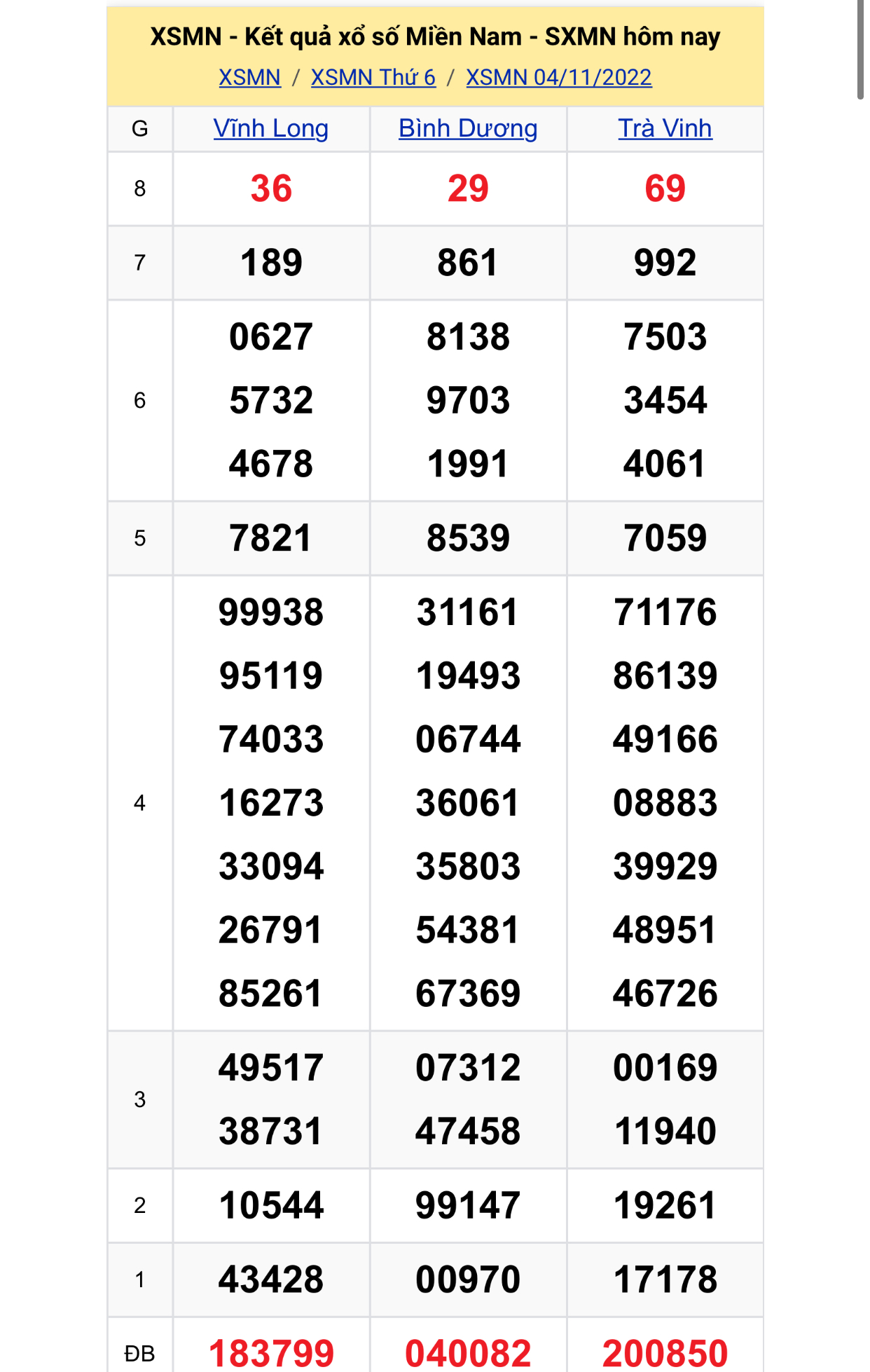Select the Vĩnh Long column header tab
Viewport: 870px width, 1372px height.
click(271, 128)
